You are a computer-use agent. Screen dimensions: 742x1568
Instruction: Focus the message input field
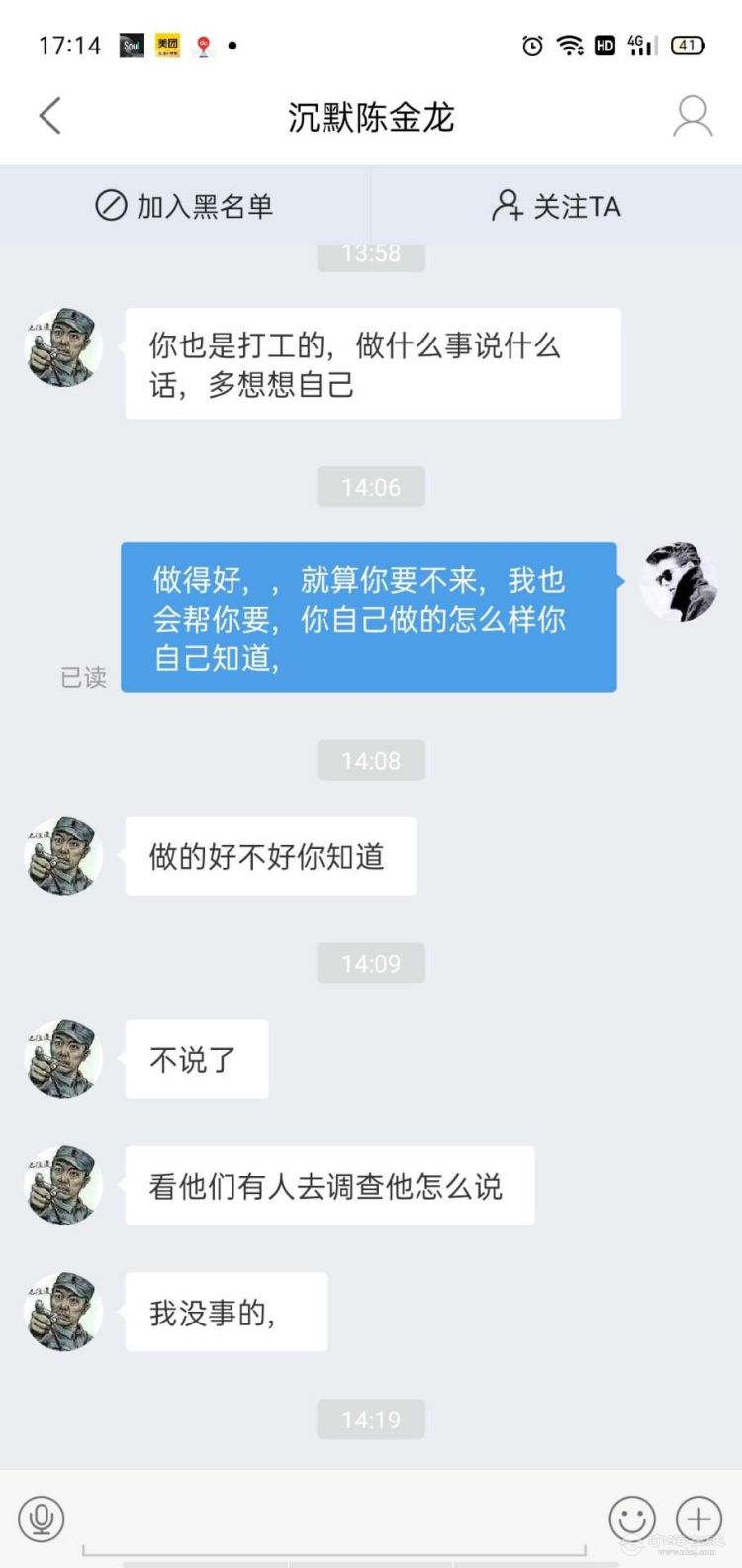pos(334,1519)
